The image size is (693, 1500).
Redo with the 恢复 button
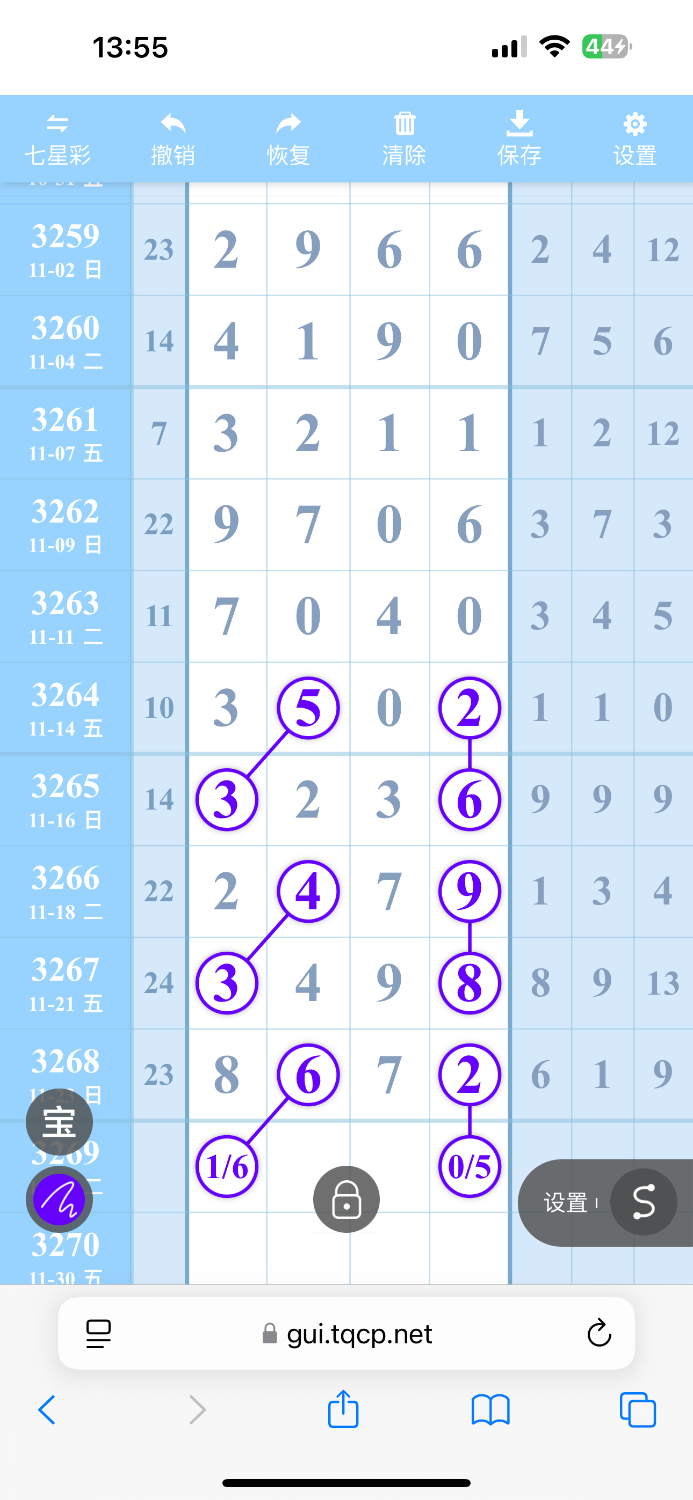(x=288, y=139)
